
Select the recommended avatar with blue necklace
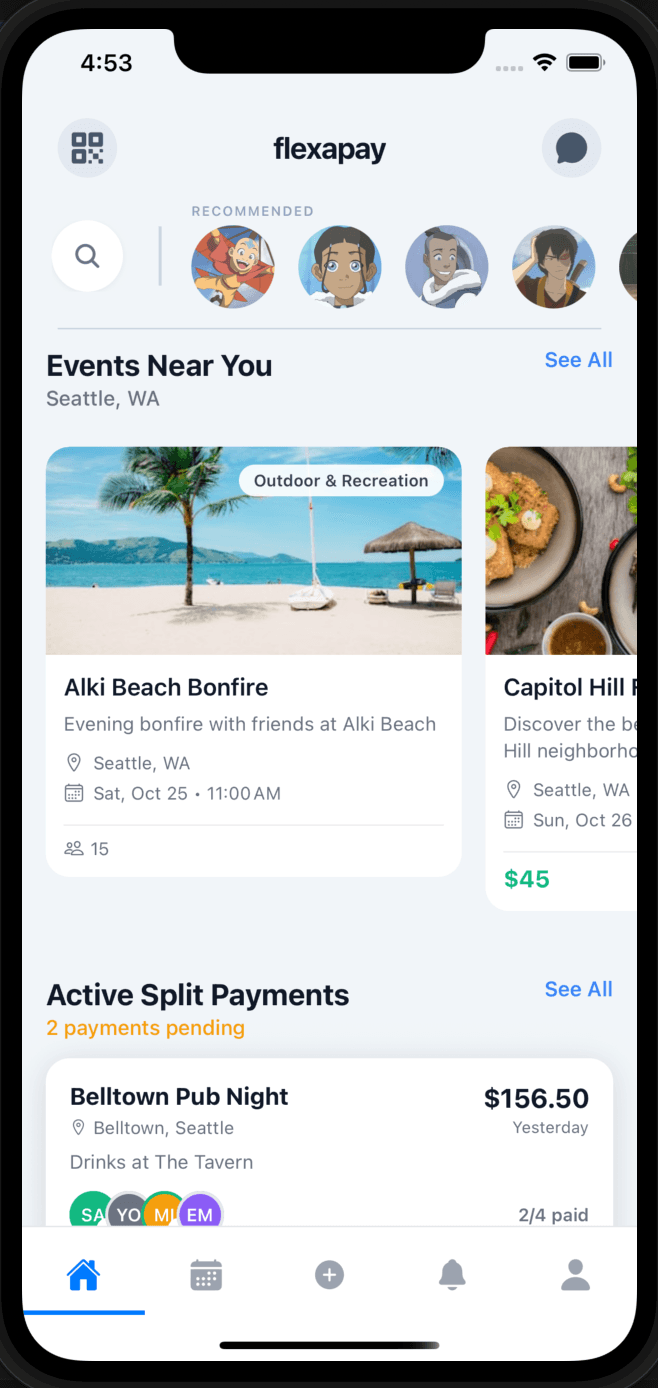pos(340,267)
